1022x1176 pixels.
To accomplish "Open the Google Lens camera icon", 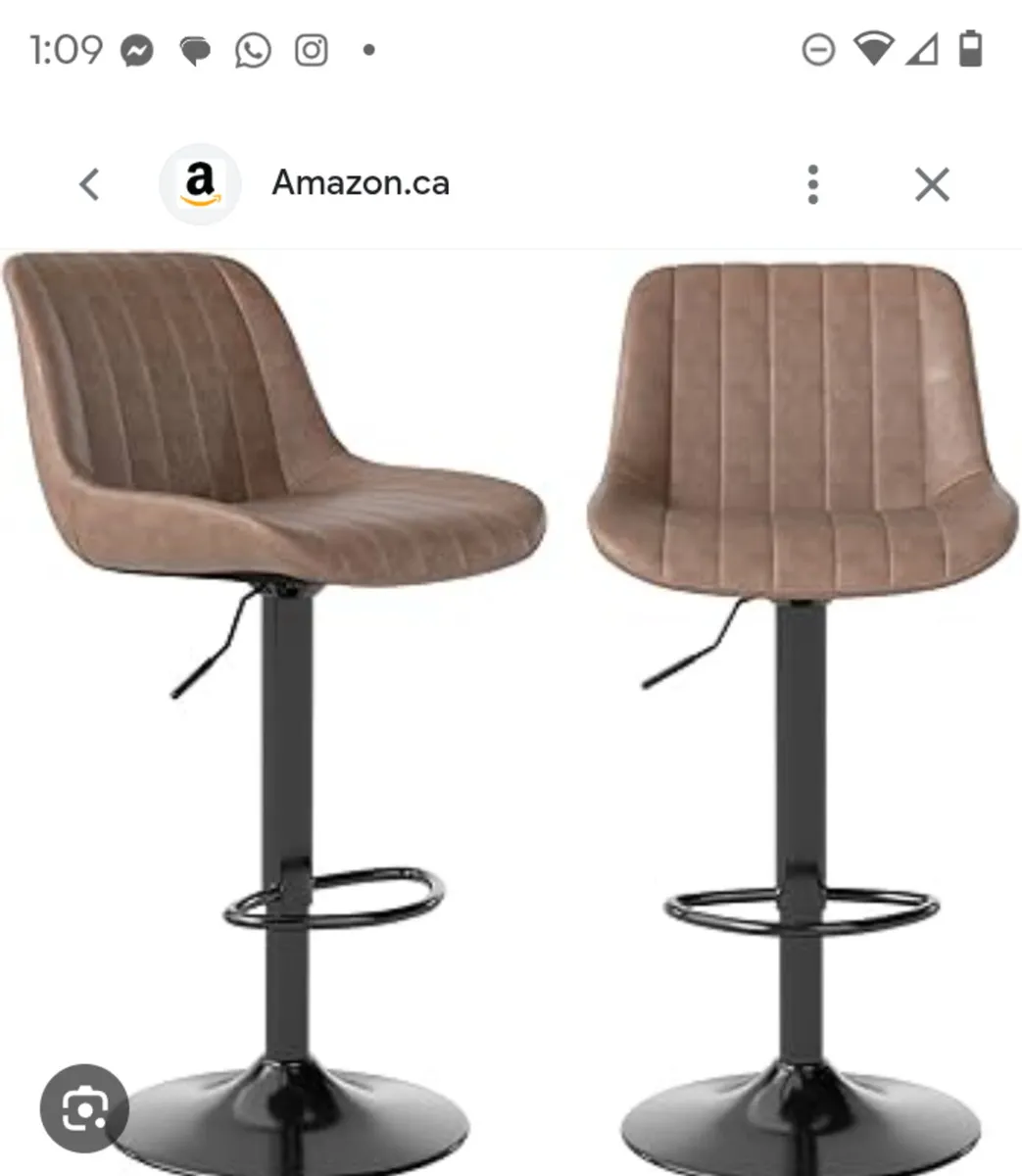I will pos(83,1108).
